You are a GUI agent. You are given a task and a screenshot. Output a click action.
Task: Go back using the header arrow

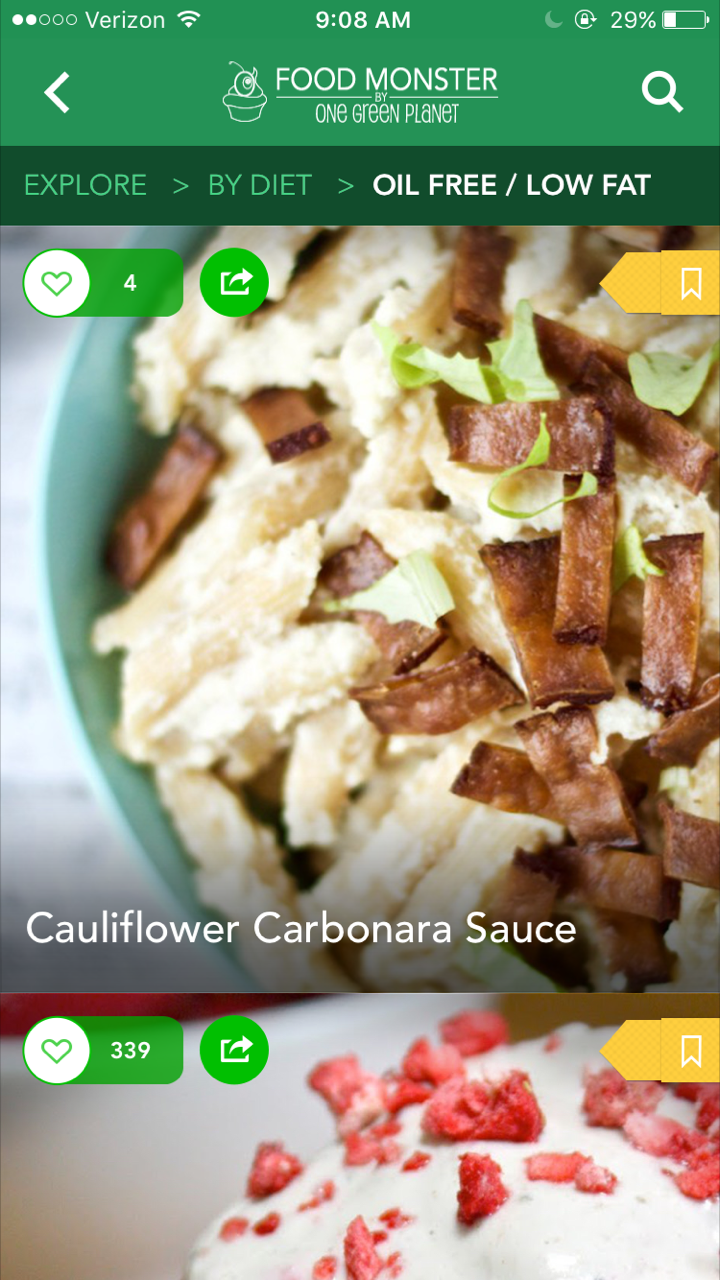point(57,93)
